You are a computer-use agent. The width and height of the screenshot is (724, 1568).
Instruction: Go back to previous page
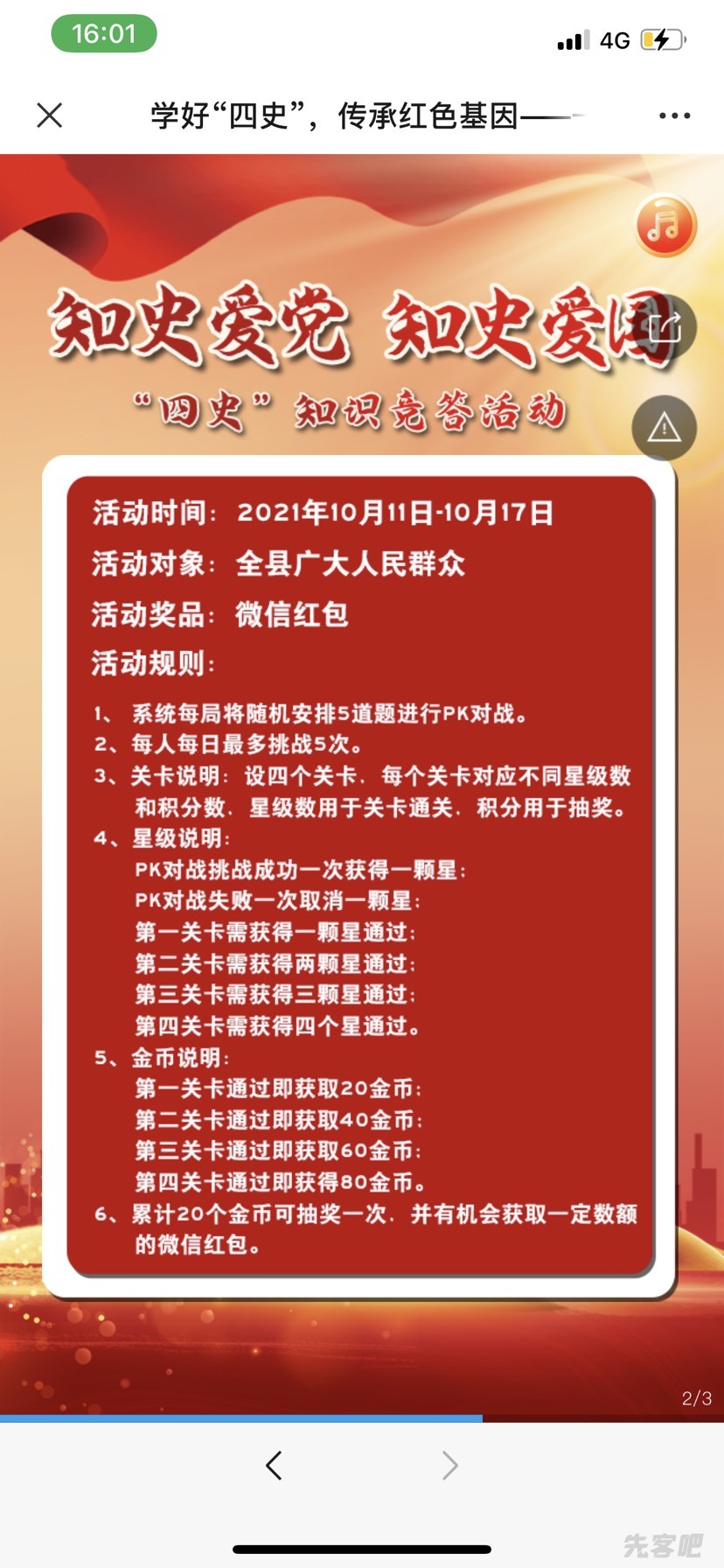(x=274, y=1465)
